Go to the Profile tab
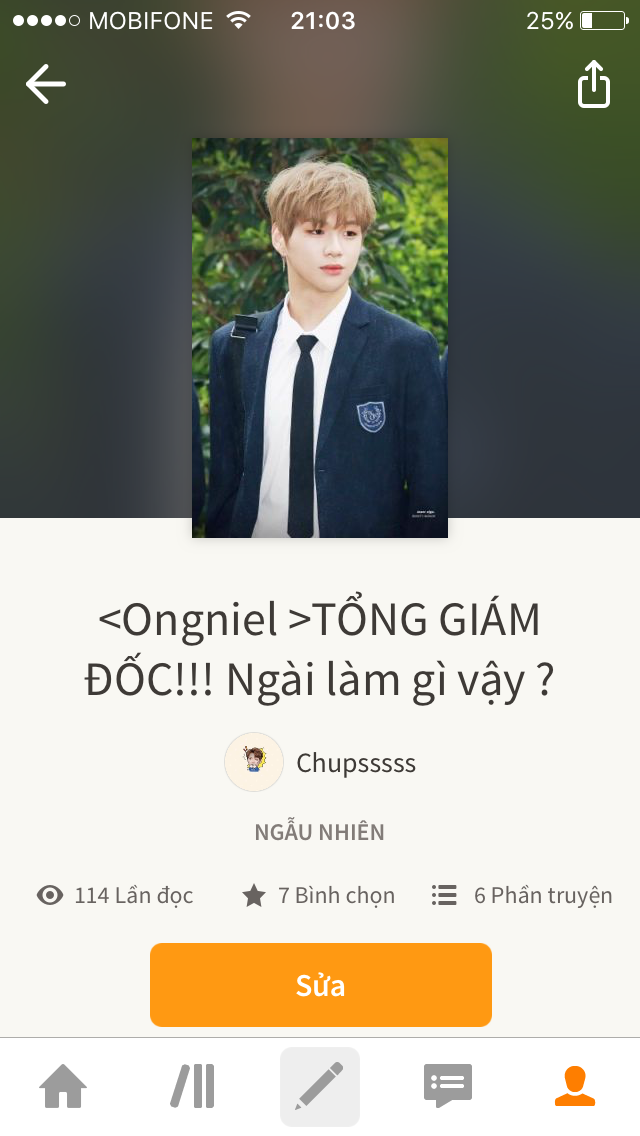The image size is (640, 1136). tap(575, 1086)
